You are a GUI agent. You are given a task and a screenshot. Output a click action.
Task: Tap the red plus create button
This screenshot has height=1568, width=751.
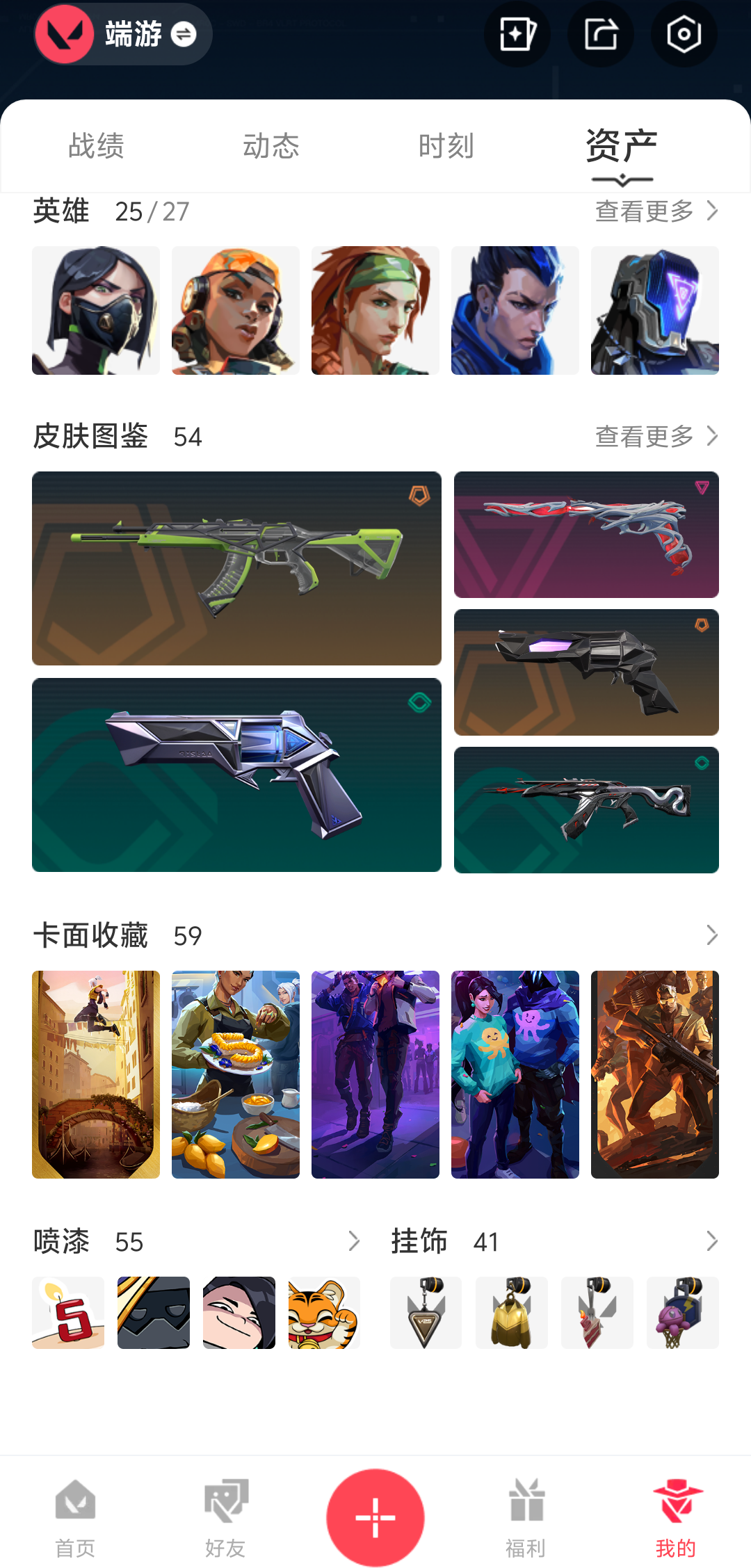(375, 1517)
